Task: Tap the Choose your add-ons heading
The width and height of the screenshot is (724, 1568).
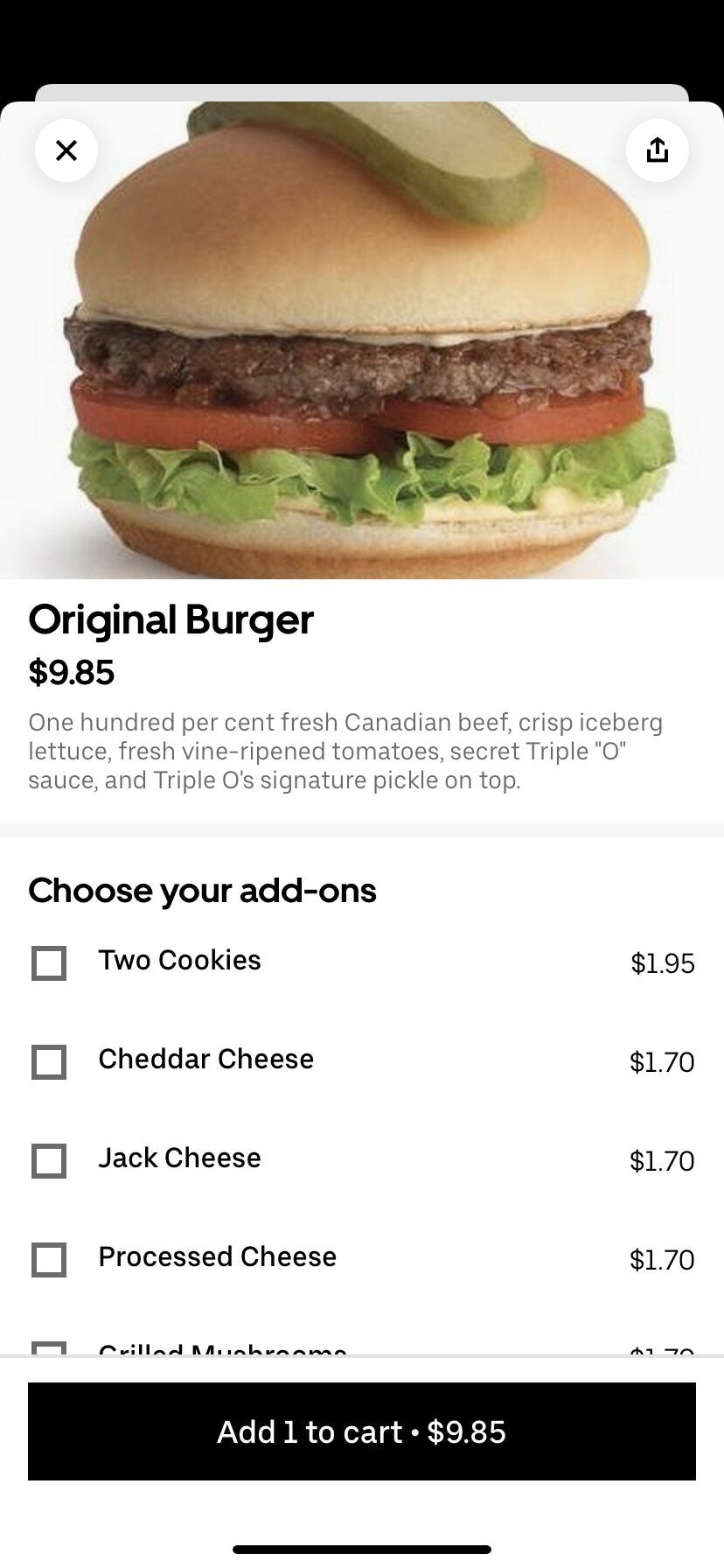Action: (202, 891)
